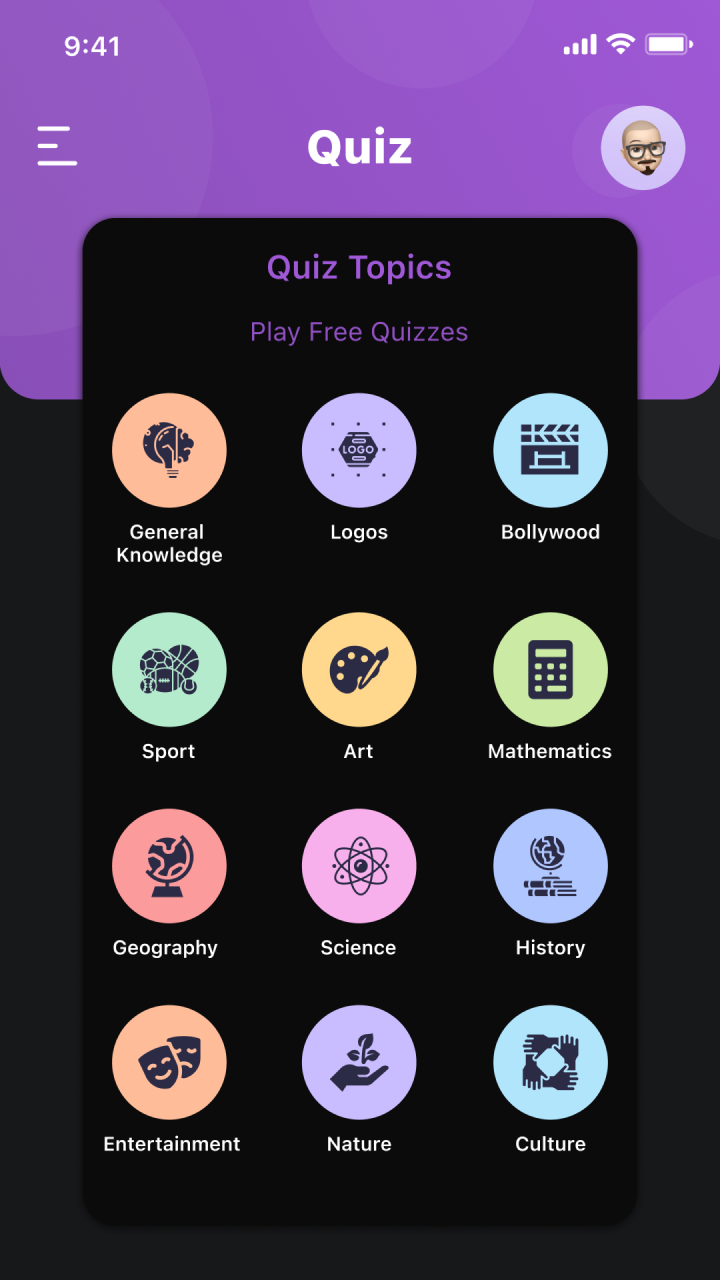Open the Mathematics quiz topic

coord(550,670)
